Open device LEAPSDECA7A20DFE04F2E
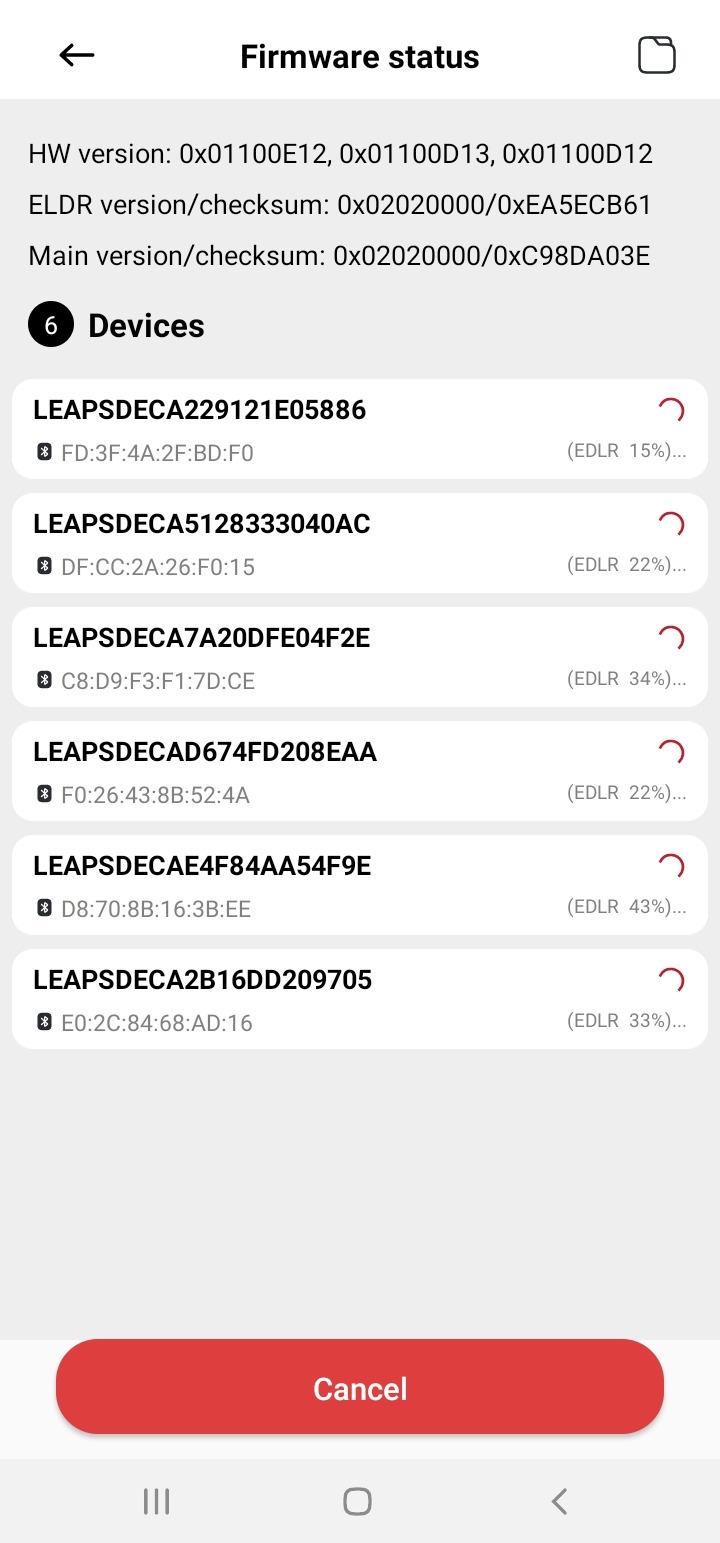The width and height of the screenshot is (720, 1543). click(360, 658)
